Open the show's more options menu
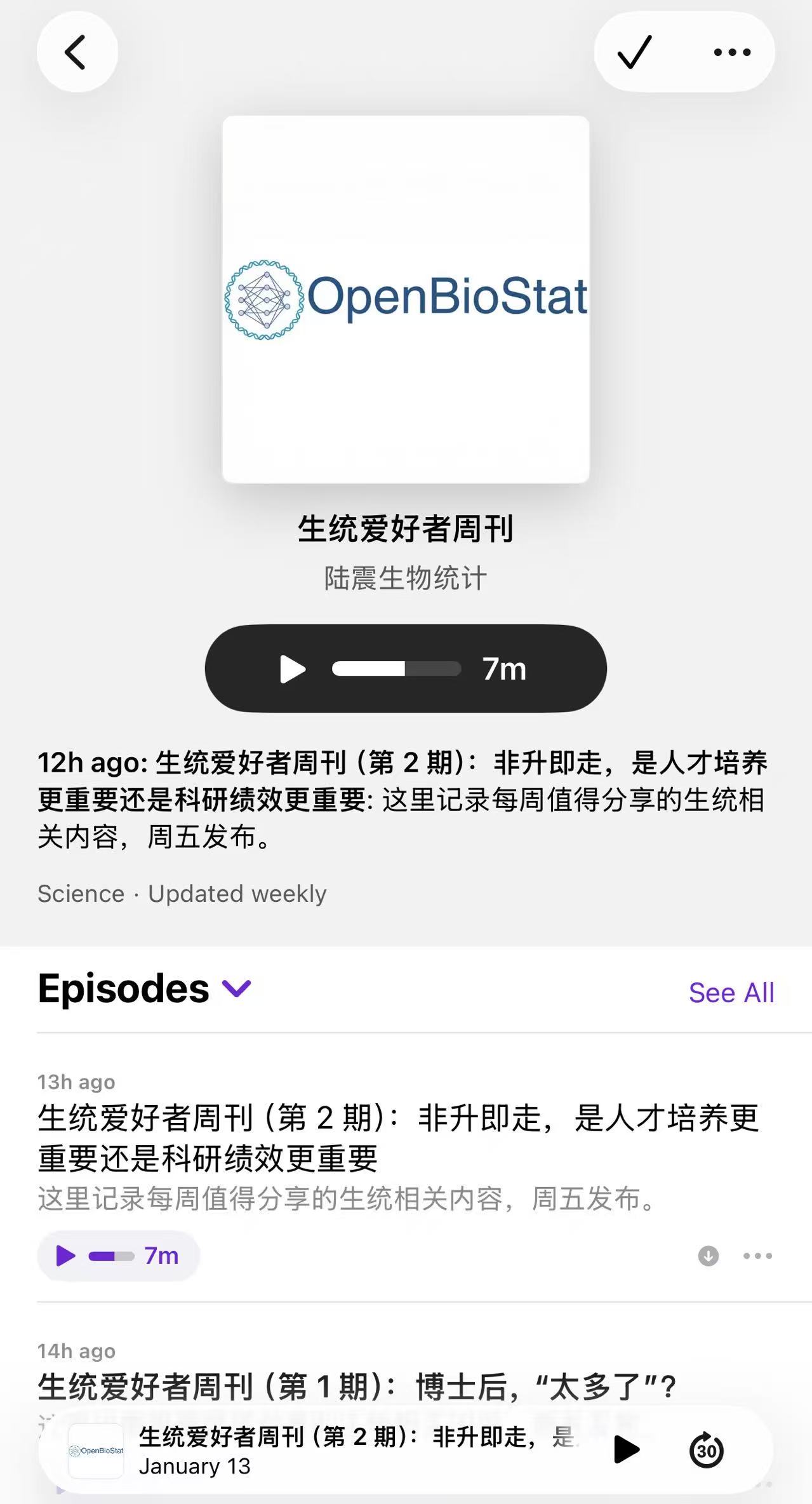Image resolution: width=812 pixels, height=1504 pixels. (x=732, y=52)
